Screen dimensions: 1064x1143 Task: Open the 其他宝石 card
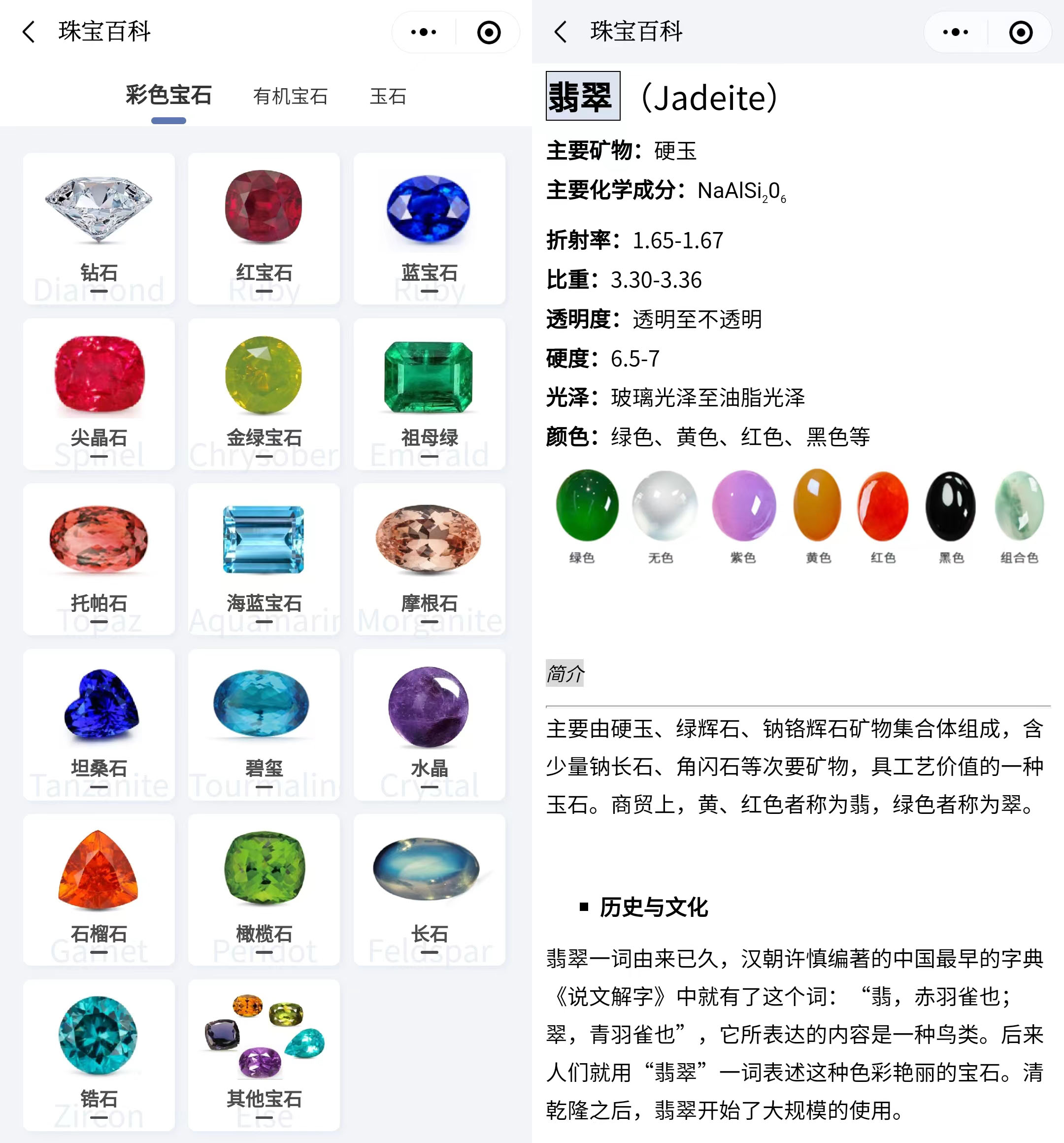(264, 1055)
